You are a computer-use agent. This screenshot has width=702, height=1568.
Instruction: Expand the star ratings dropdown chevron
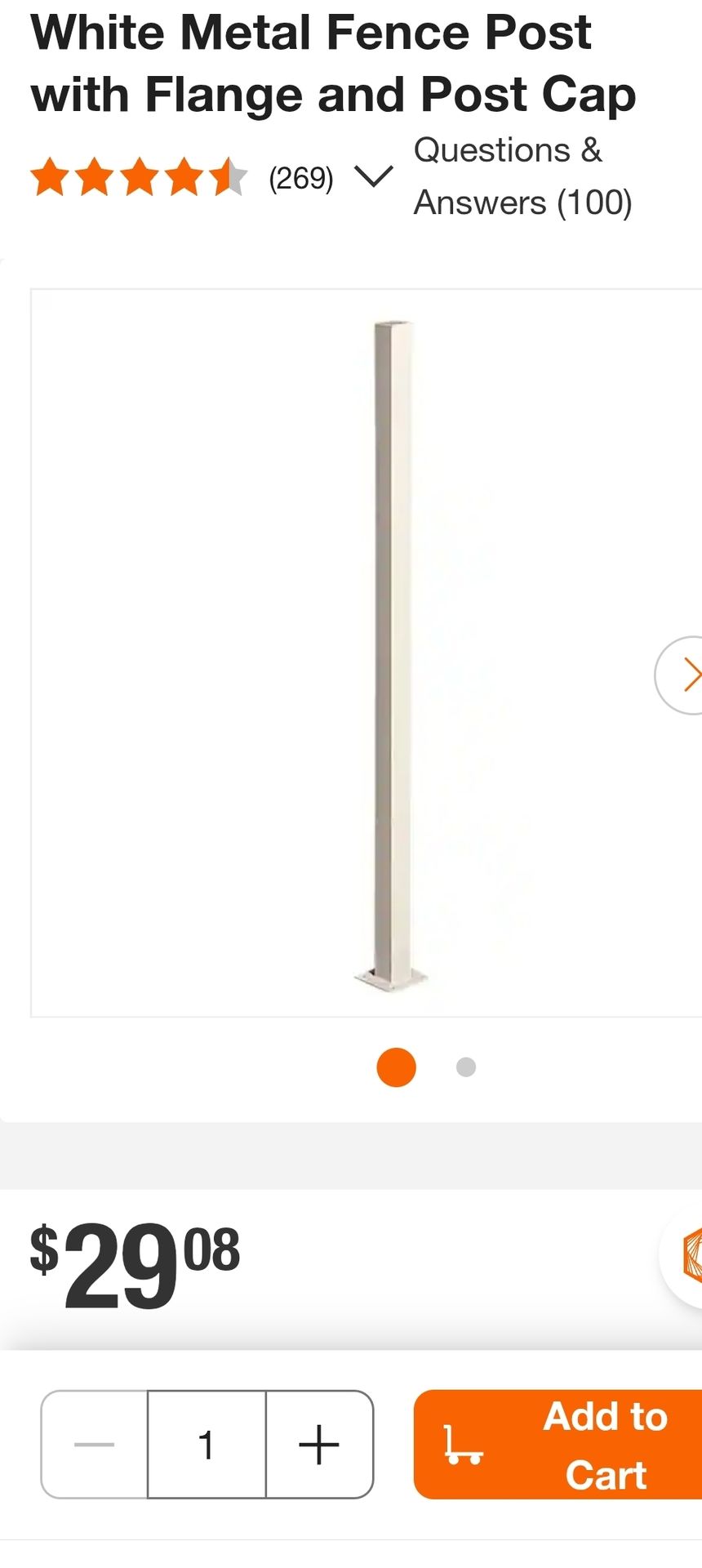point(374,176)
